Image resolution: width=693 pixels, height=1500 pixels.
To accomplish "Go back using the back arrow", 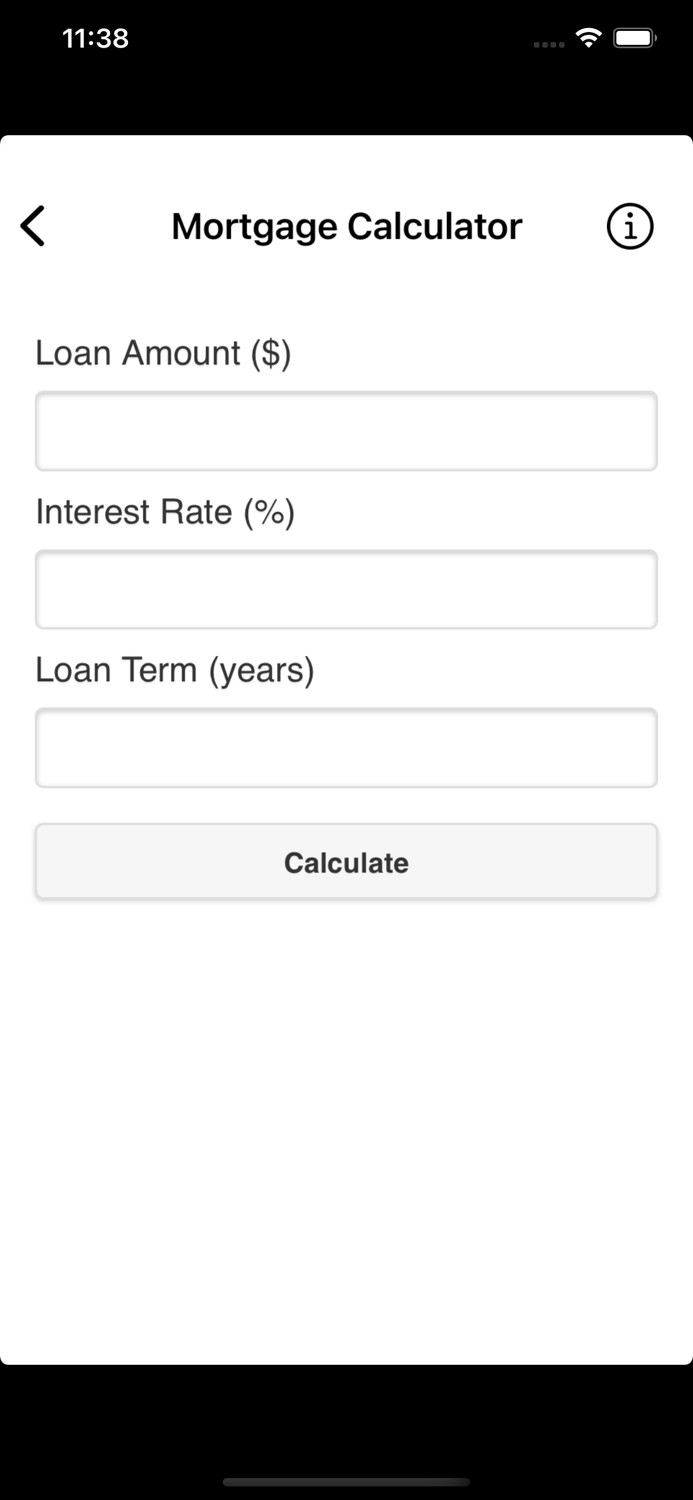I will 33,226.
